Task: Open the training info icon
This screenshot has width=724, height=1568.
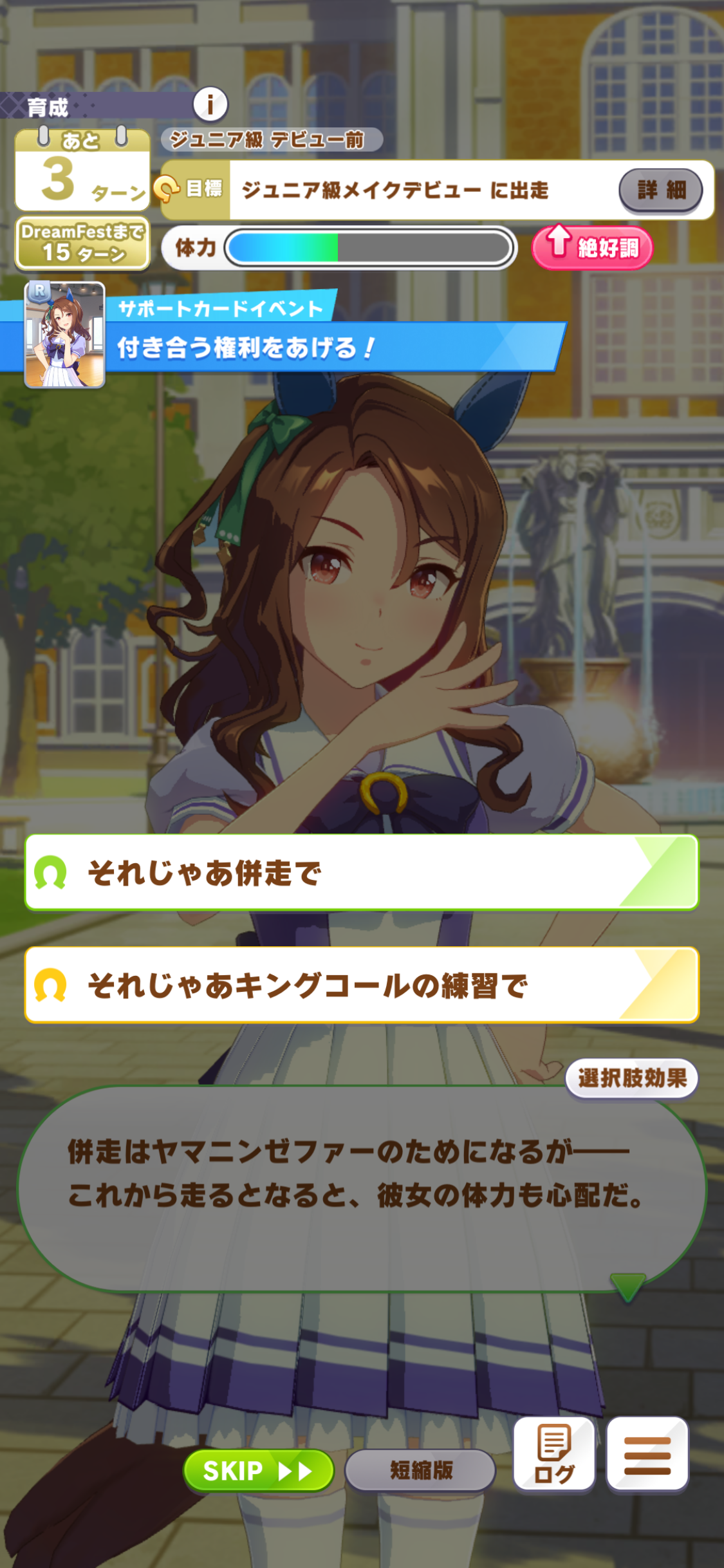Action: tap(210, 104)
